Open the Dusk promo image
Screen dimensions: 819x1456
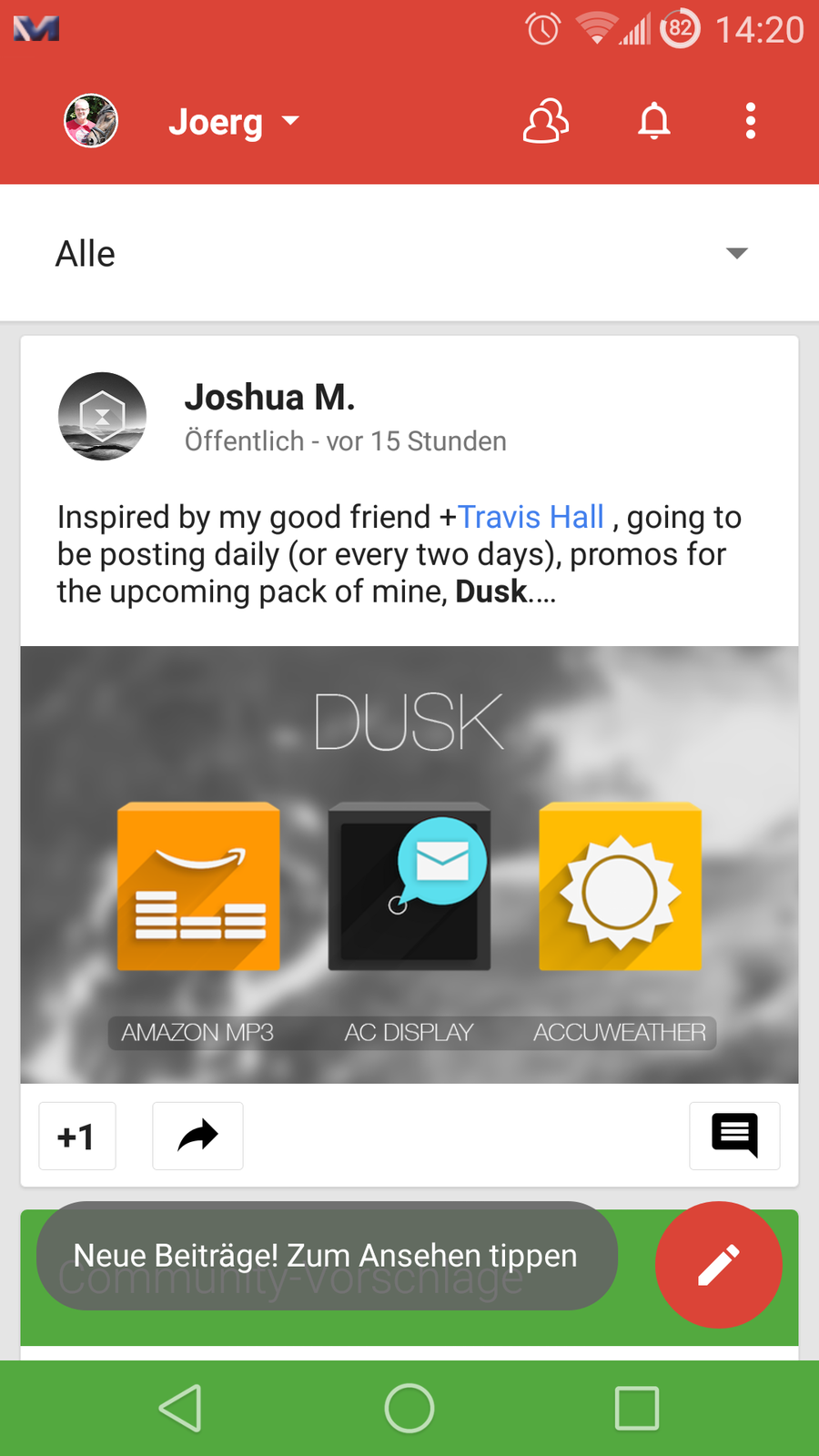409,864
